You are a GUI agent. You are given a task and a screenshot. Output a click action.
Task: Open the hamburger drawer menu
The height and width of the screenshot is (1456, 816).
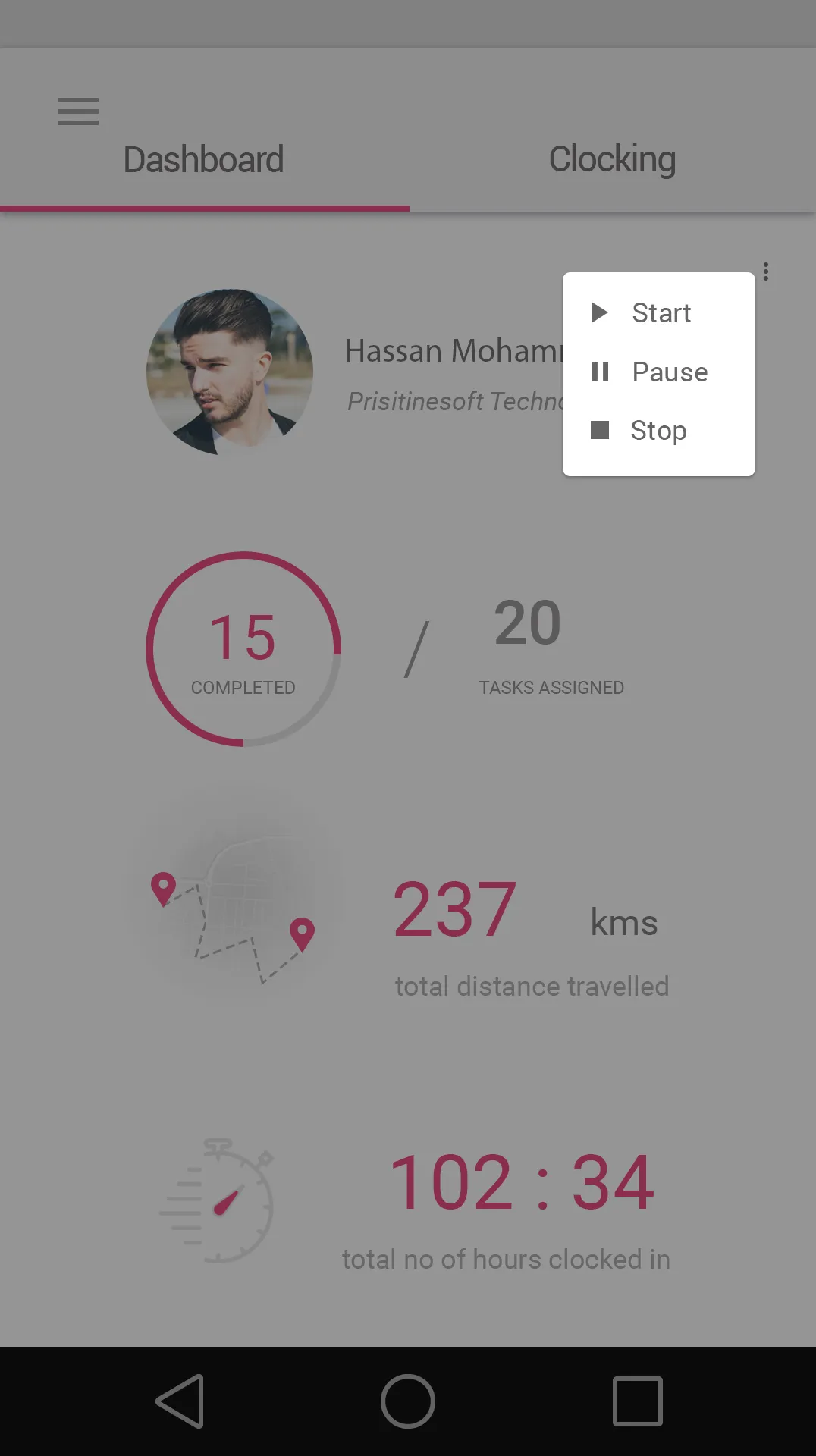pyautogui.click(x=78, y=111)
